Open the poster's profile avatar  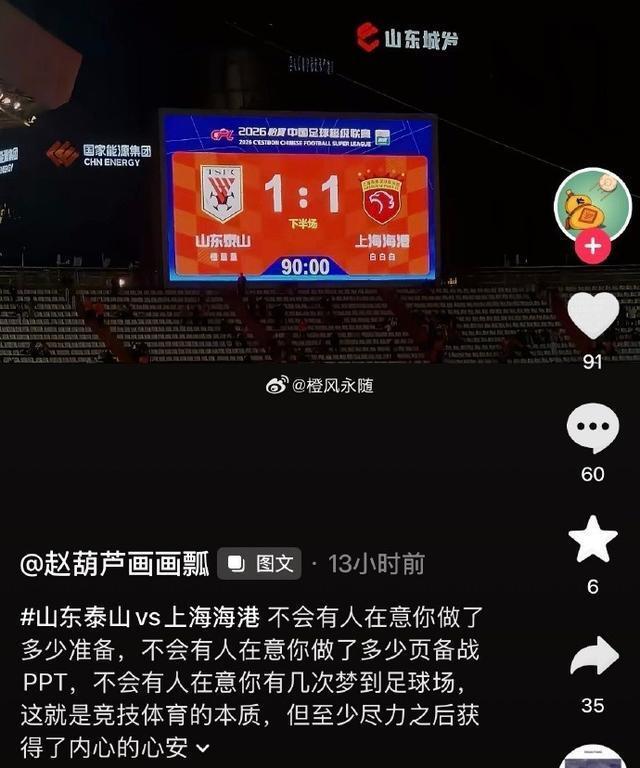coord(592,204)
